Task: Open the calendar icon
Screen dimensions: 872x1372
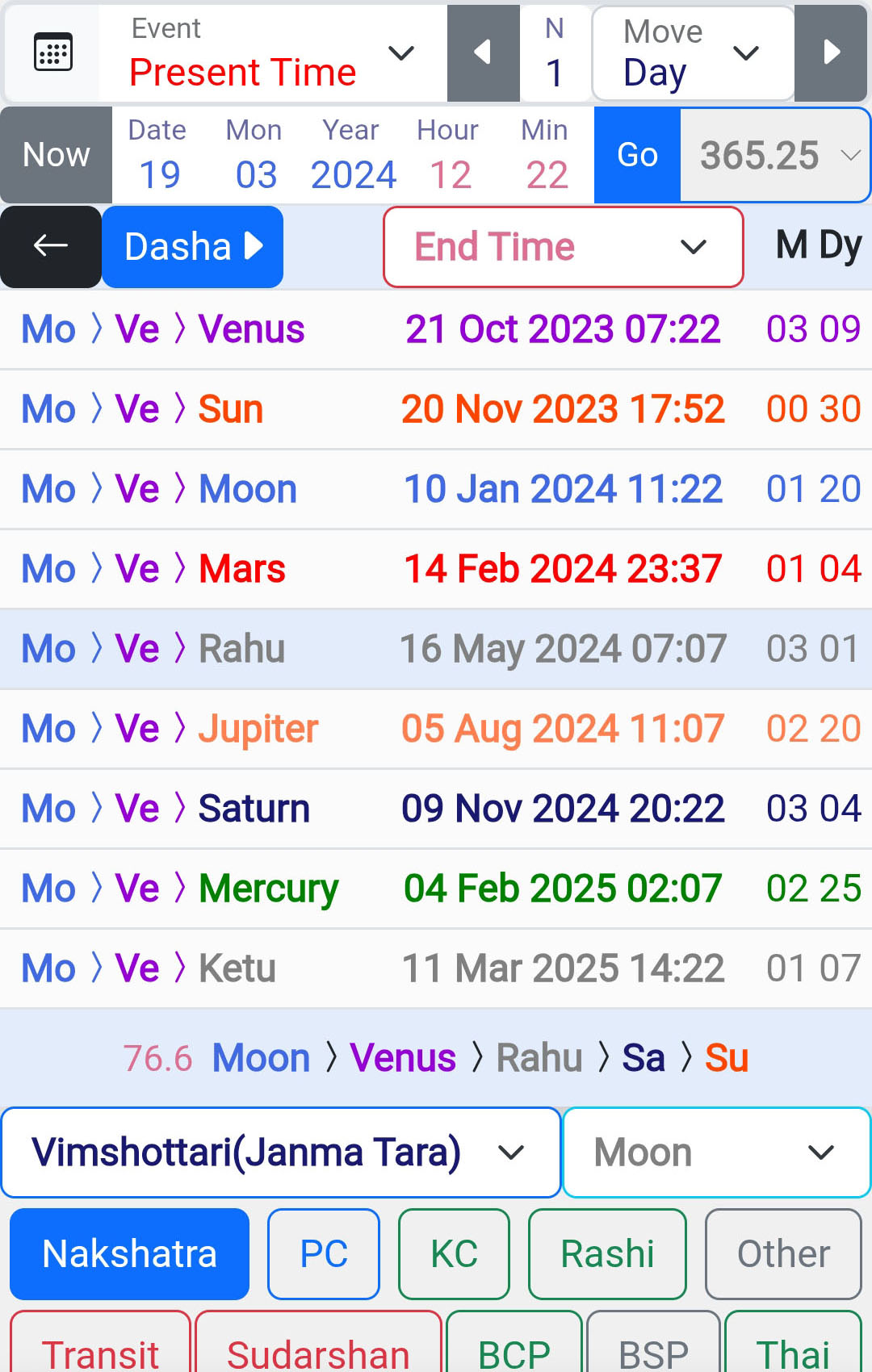Action: click(x=53, y=53)
